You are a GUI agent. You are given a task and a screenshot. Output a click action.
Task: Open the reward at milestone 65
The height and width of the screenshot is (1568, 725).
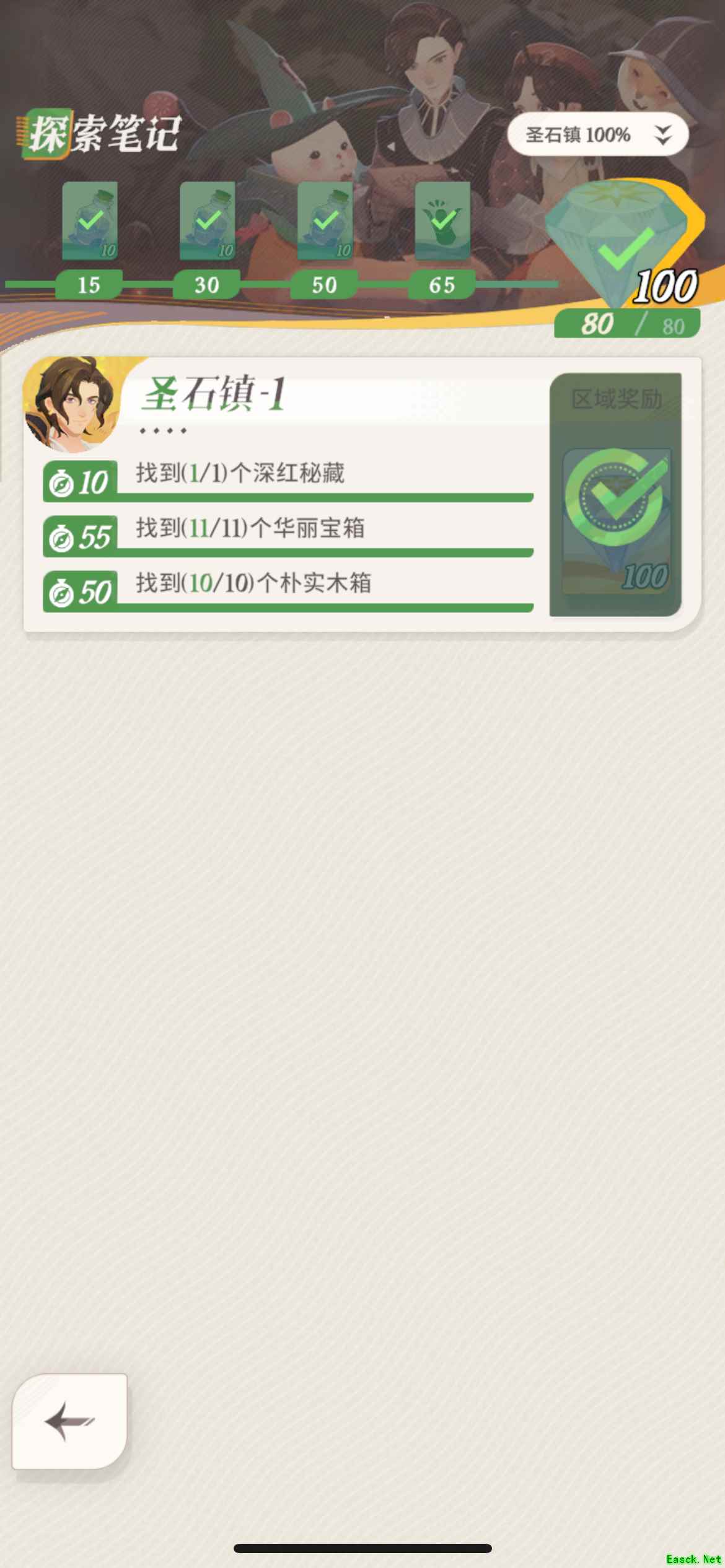tap(442, 220)
